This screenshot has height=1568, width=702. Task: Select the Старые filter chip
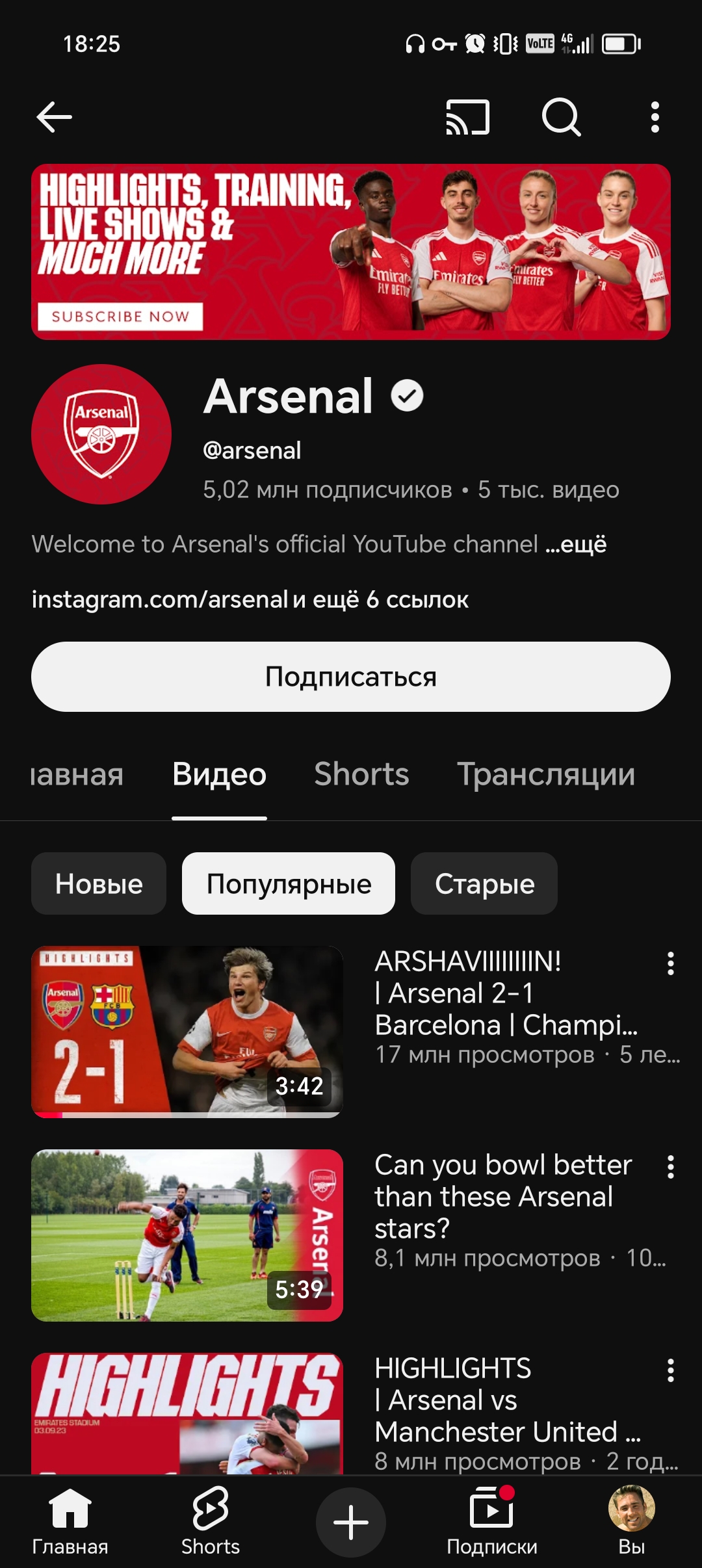coord(484,883)
